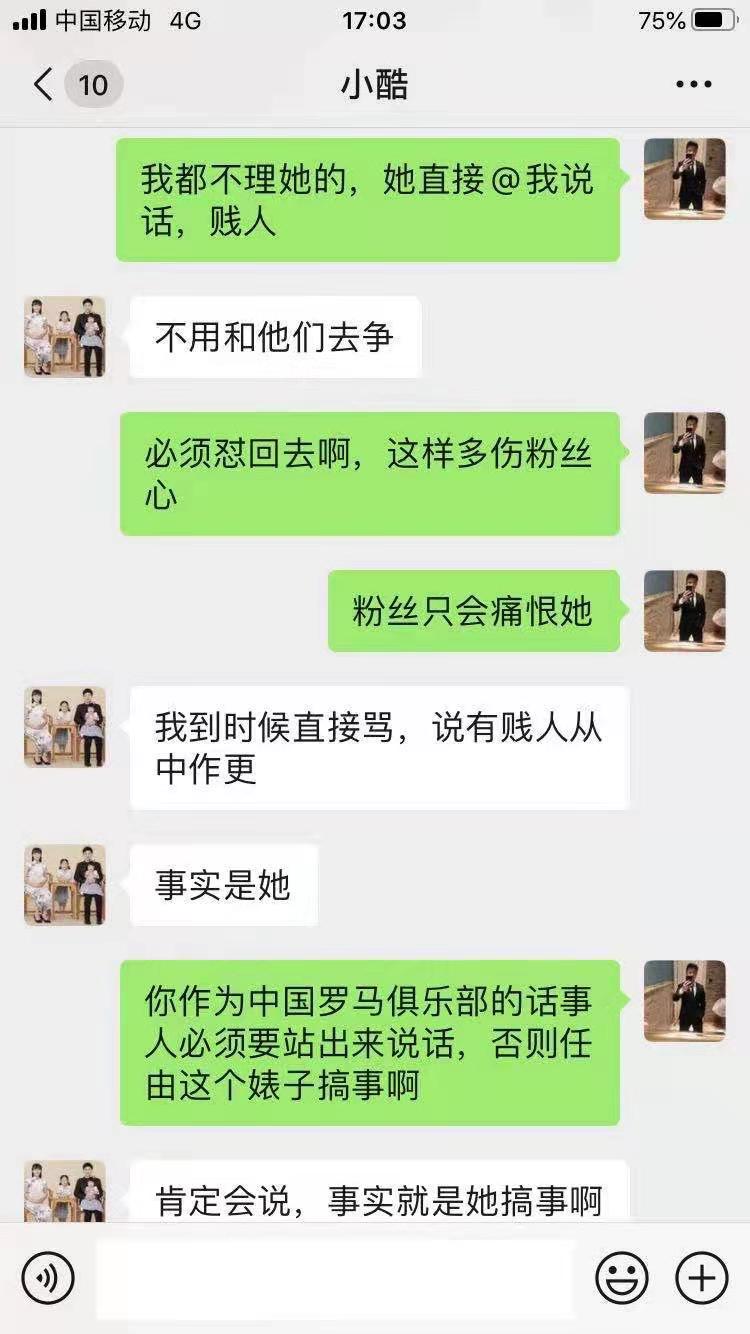This screenshot has width=750, height=1334.
Task: Open the chat info overflow menu
Action: point(693,85)
